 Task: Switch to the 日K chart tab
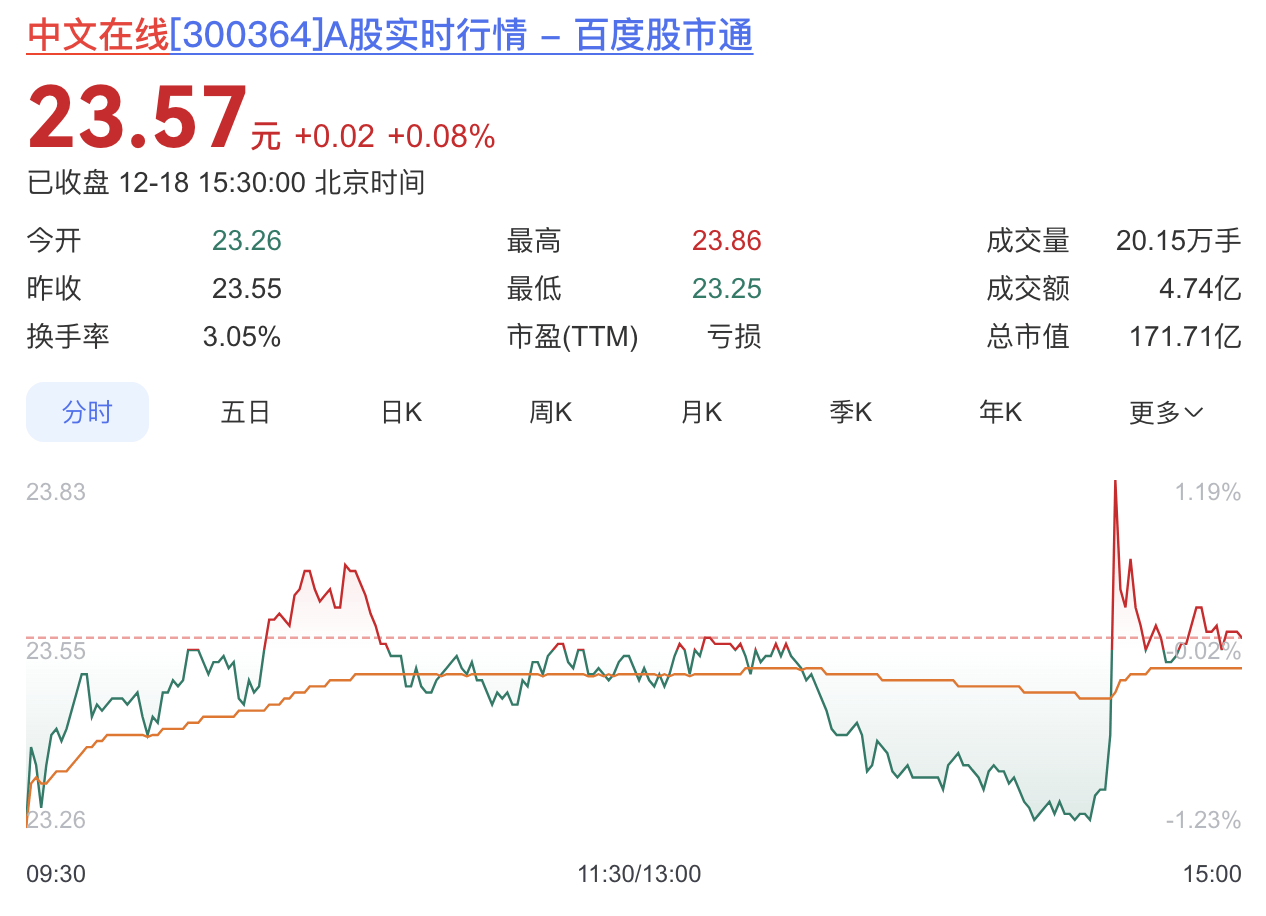tap(401, 412)
